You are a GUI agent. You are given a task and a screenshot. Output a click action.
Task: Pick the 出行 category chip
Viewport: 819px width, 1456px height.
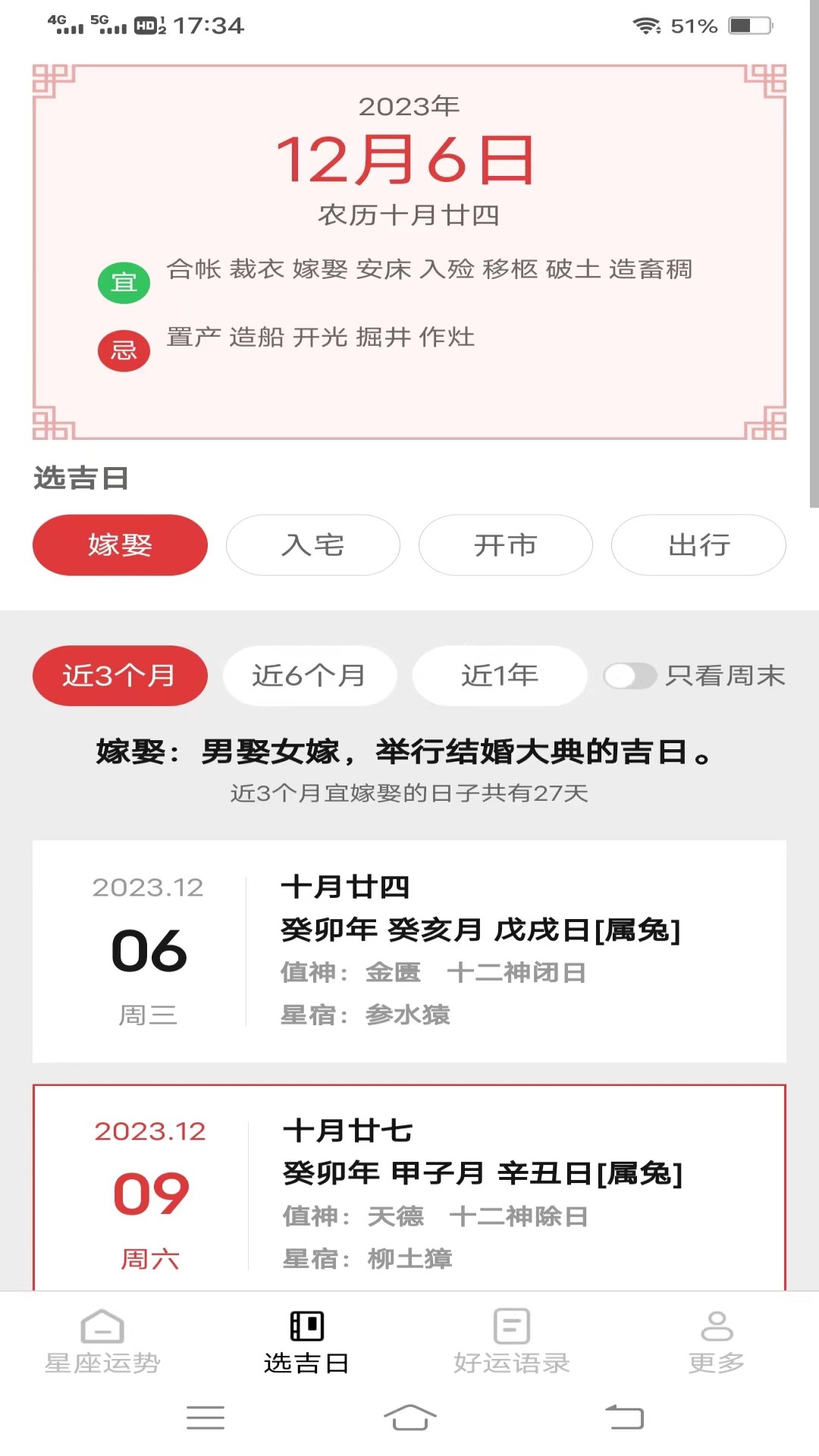698,545
